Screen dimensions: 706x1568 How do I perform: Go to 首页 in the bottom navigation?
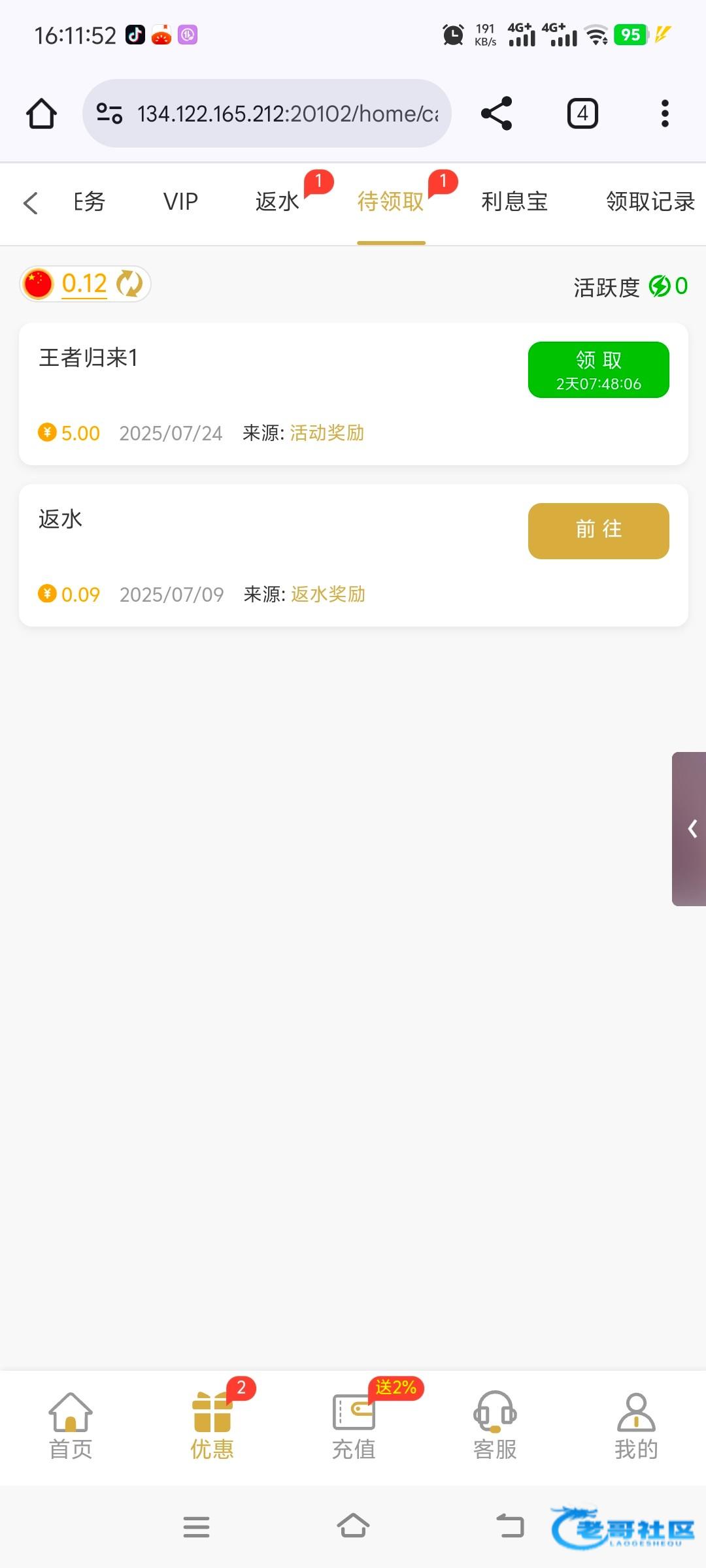[71, 1428]
